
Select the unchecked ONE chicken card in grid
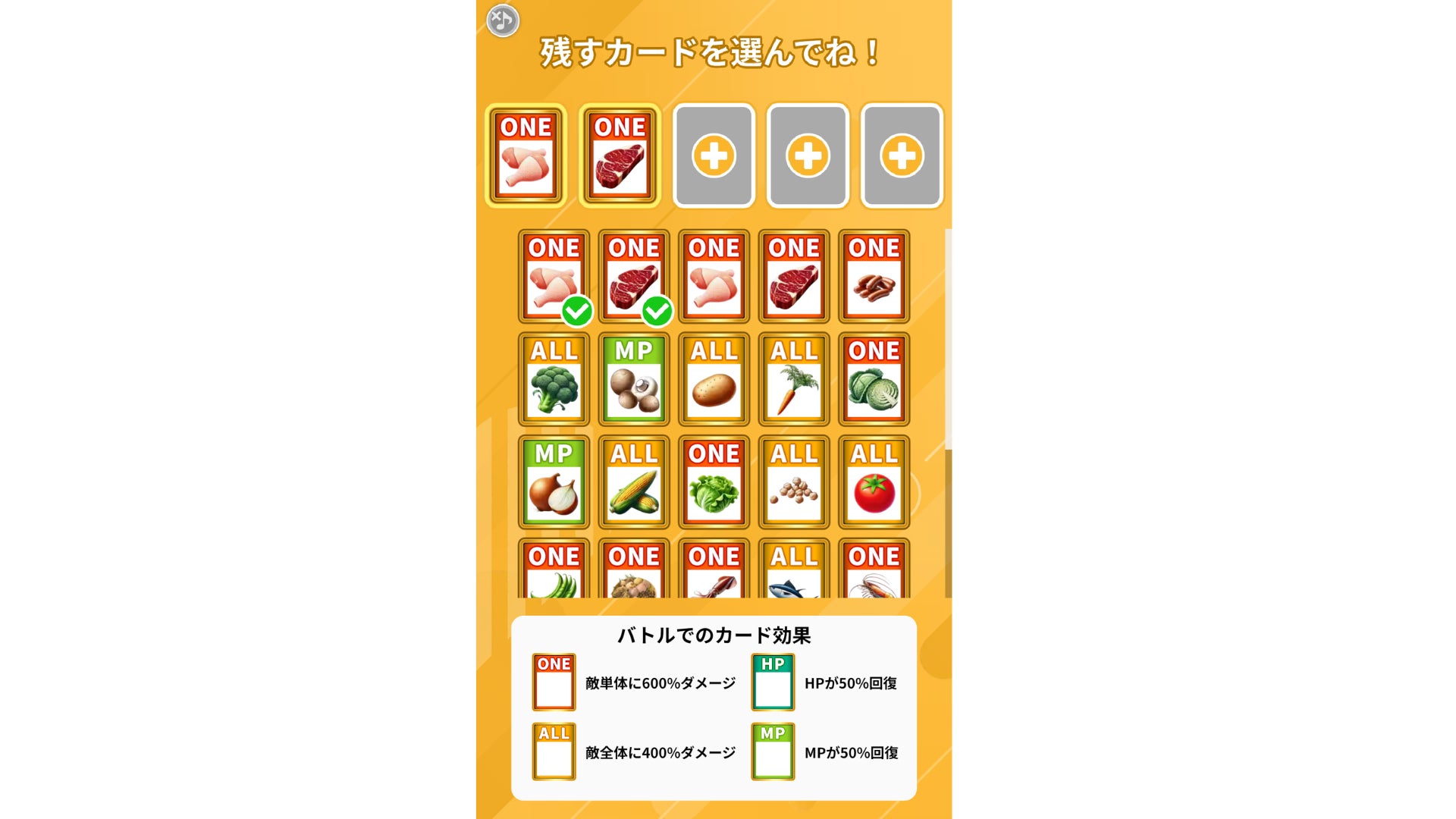tap(714, 277)
